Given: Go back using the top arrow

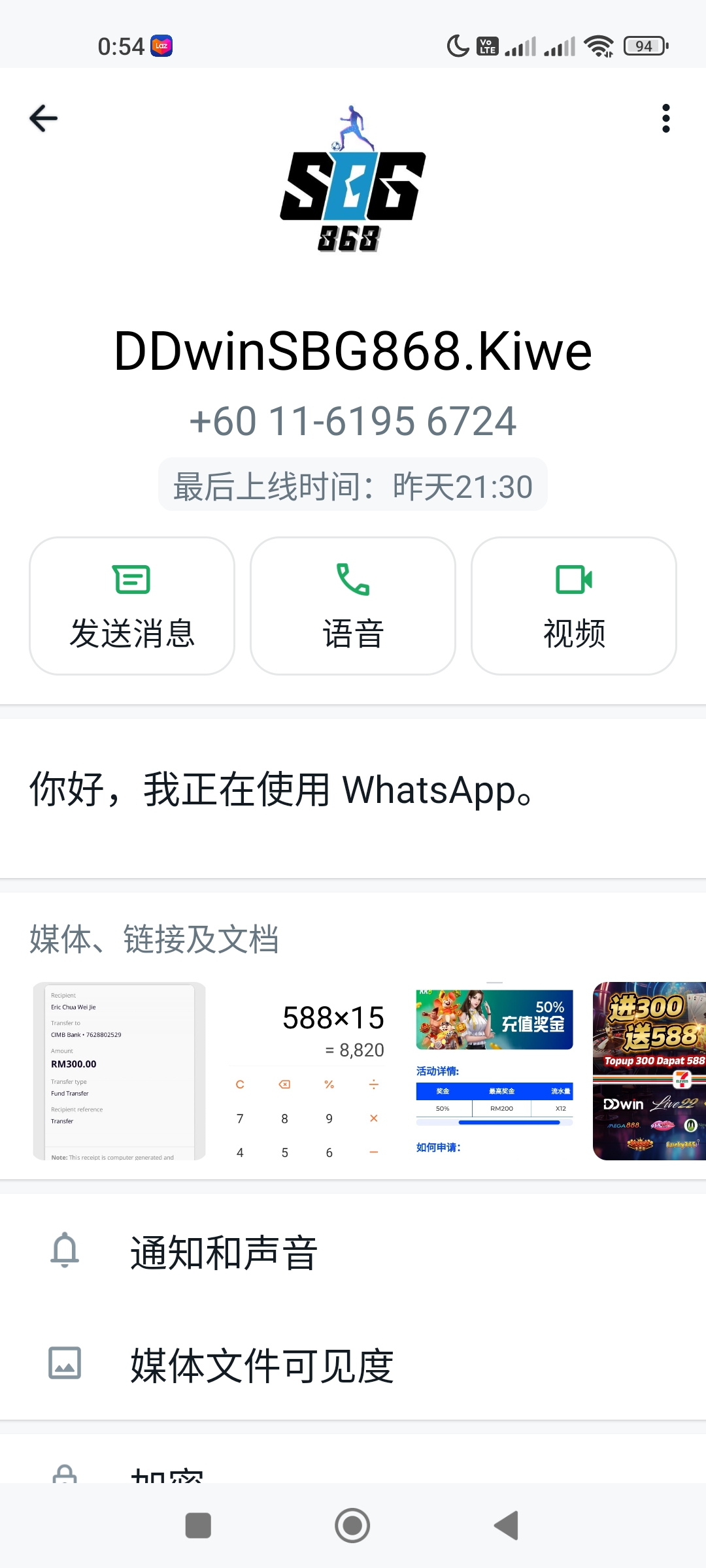Looking at the screenshot, I should (44, 118).
